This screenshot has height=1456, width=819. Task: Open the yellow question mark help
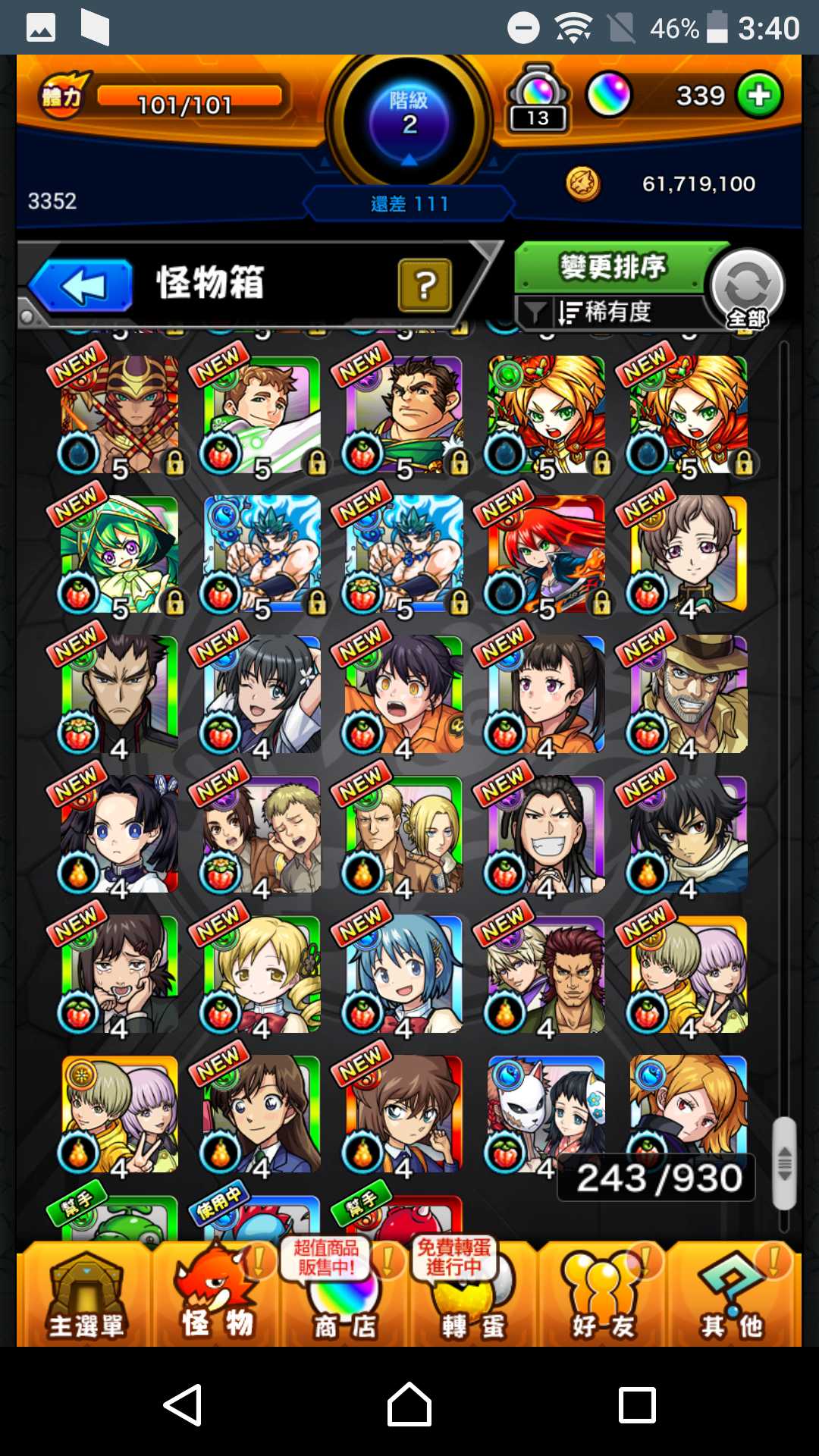(425, 285)
